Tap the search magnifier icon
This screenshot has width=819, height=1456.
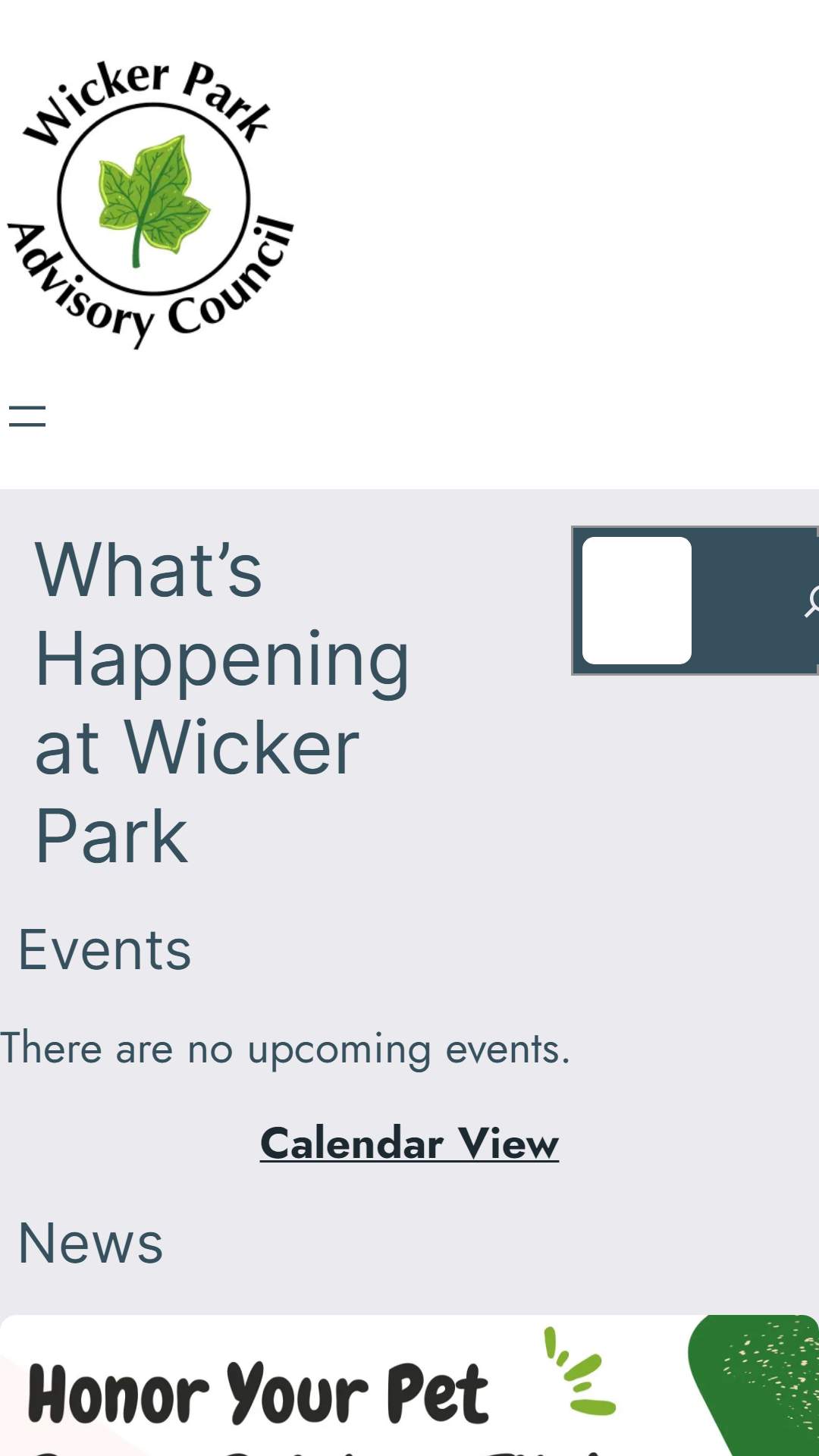pos(810,601)
